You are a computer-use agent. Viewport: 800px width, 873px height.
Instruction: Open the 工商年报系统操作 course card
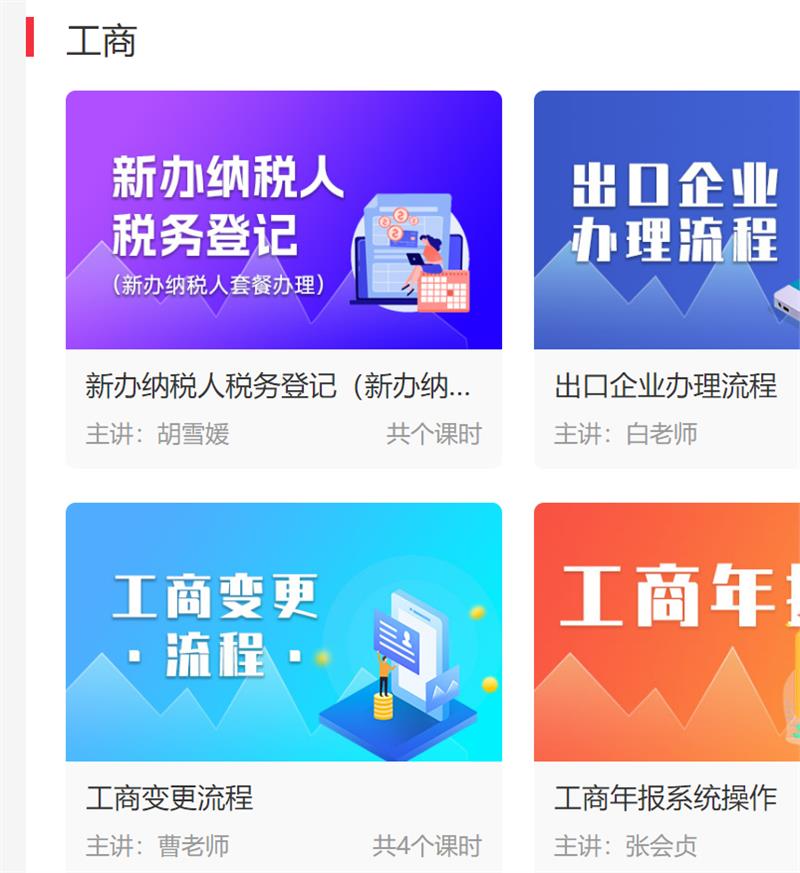666,632
